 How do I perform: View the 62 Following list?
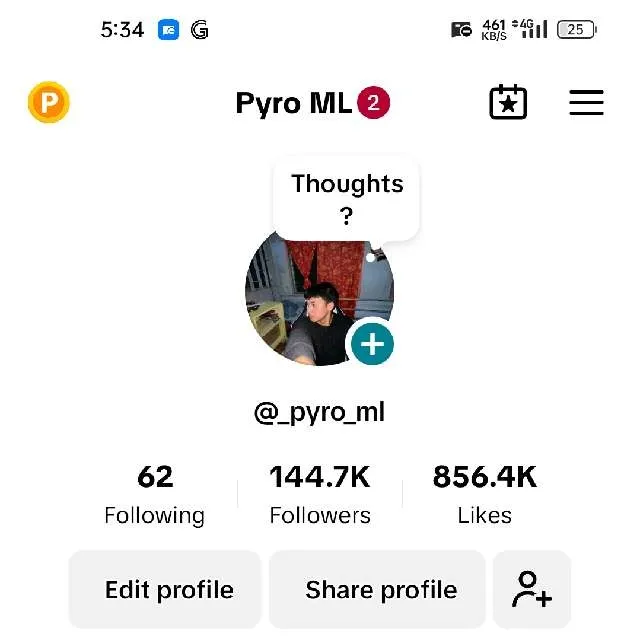pos(155,494)
